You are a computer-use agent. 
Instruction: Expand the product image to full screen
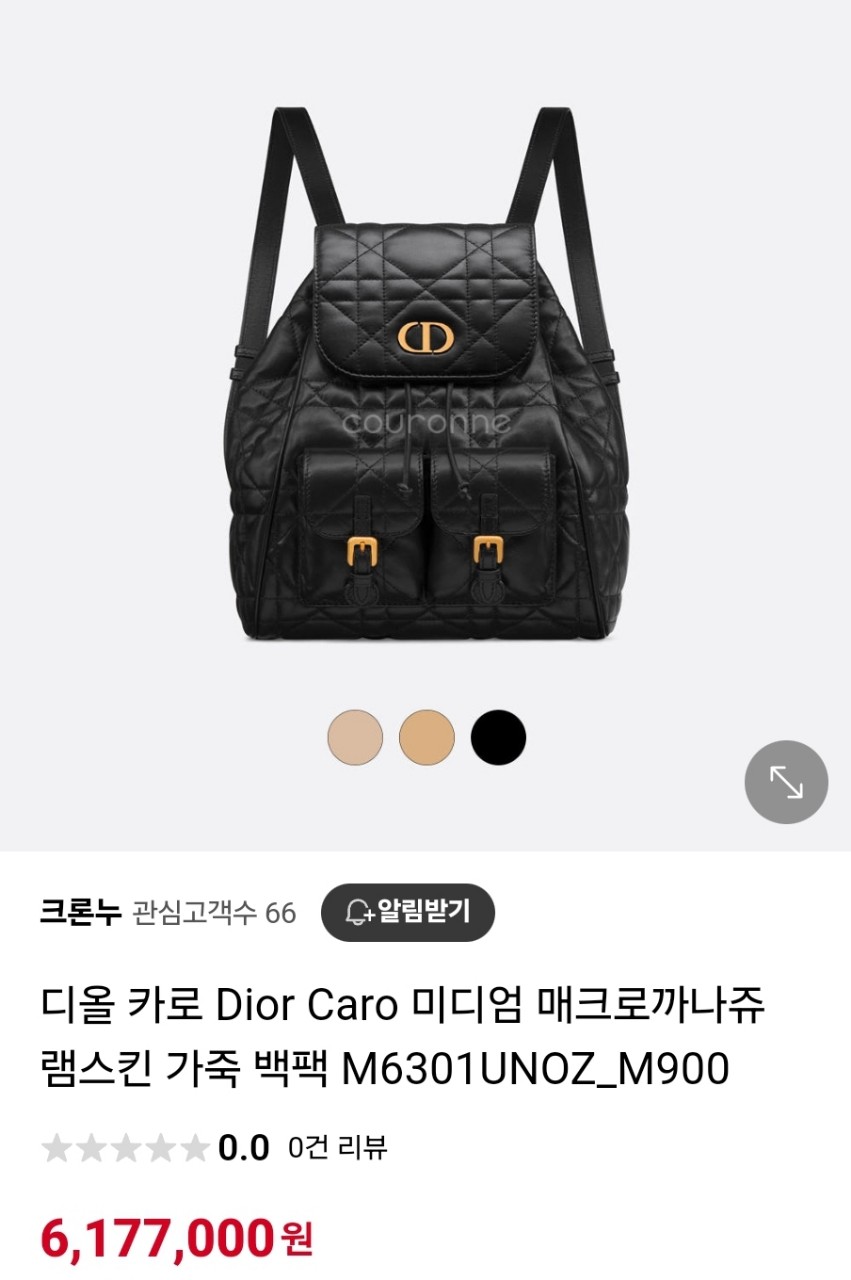coord(786,782)
